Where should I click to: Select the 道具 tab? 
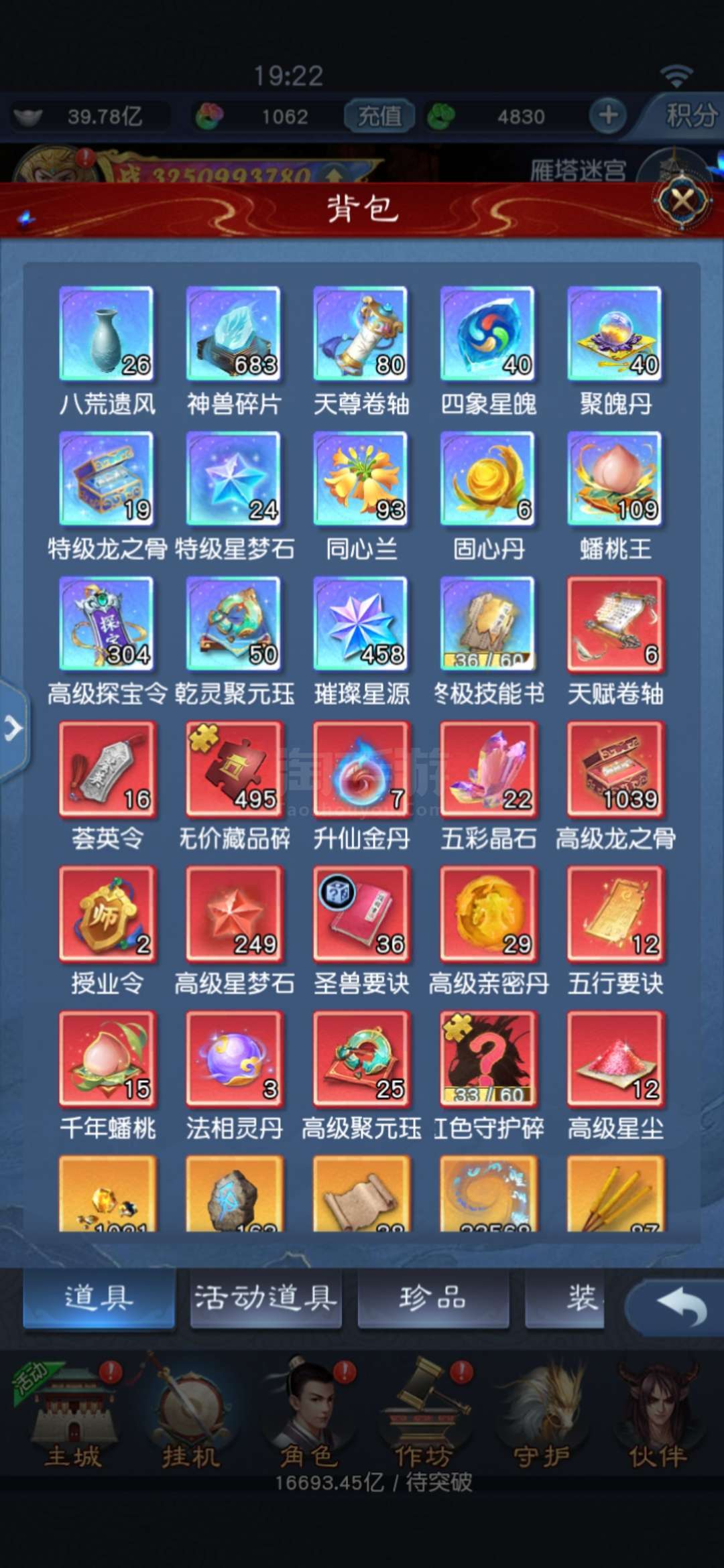(x=99, y=1299)
